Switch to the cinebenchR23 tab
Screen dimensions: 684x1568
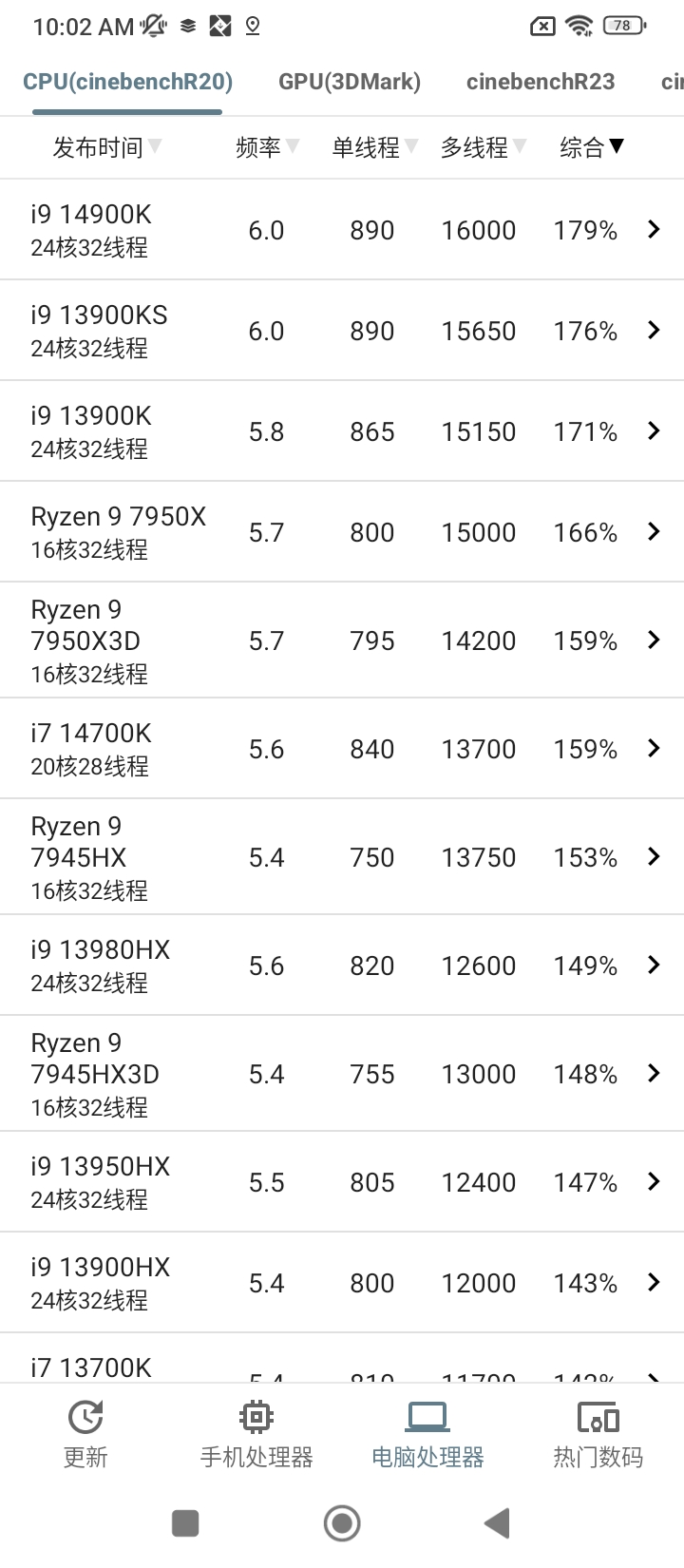pyautogui.click(x=541, y=82)
